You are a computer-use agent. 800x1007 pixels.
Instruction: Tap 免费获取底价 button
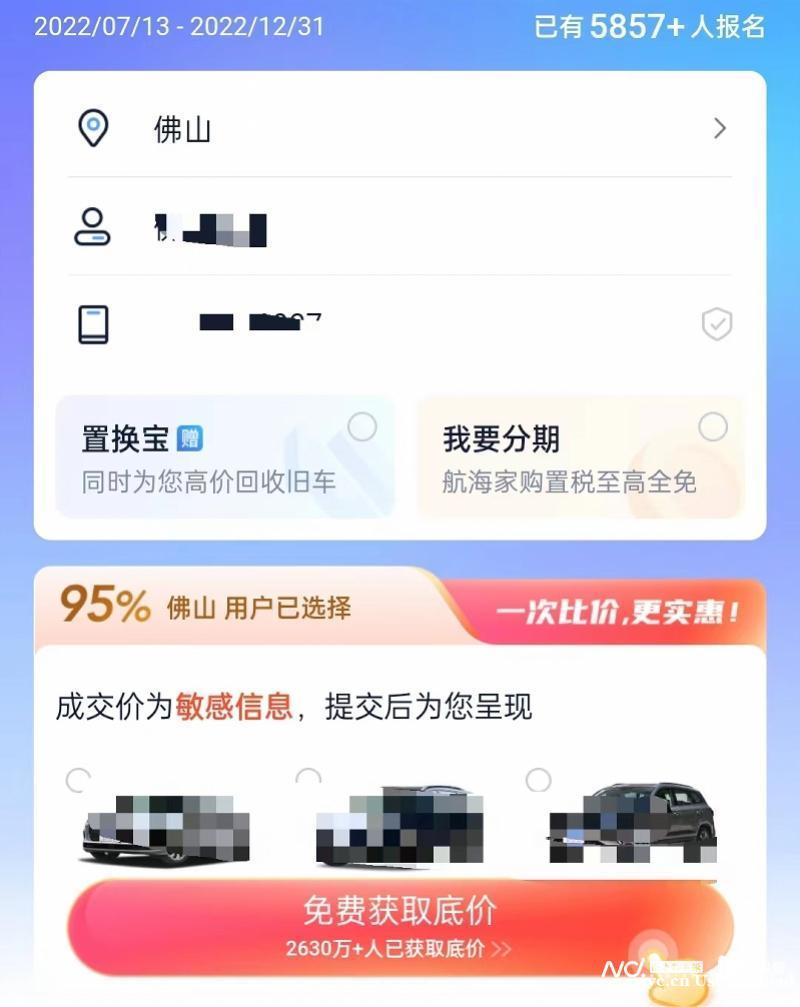400,924
